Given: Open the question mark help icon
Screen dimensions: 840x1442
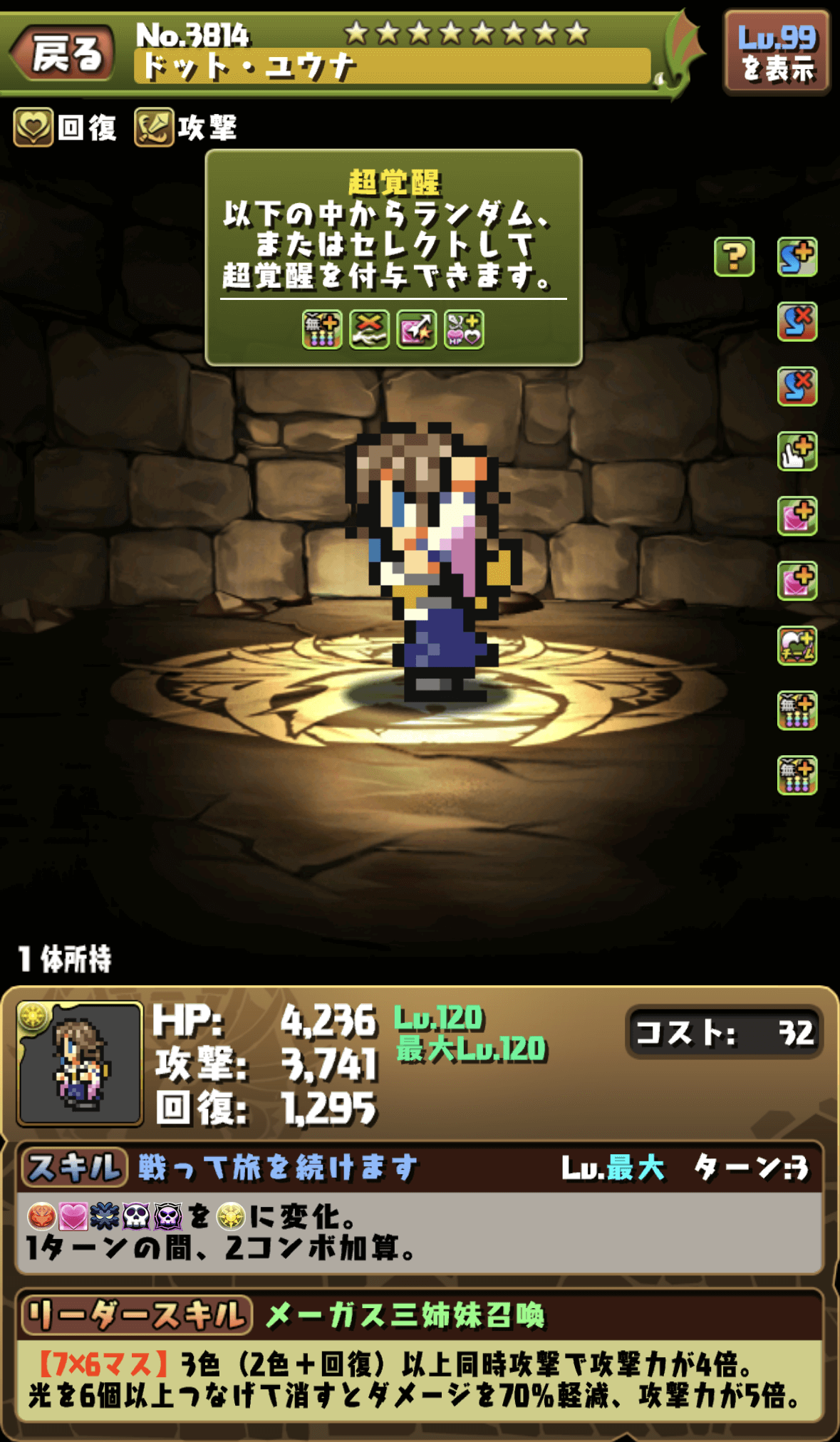Looking at the screenshot, I should (x=734, y=256).
